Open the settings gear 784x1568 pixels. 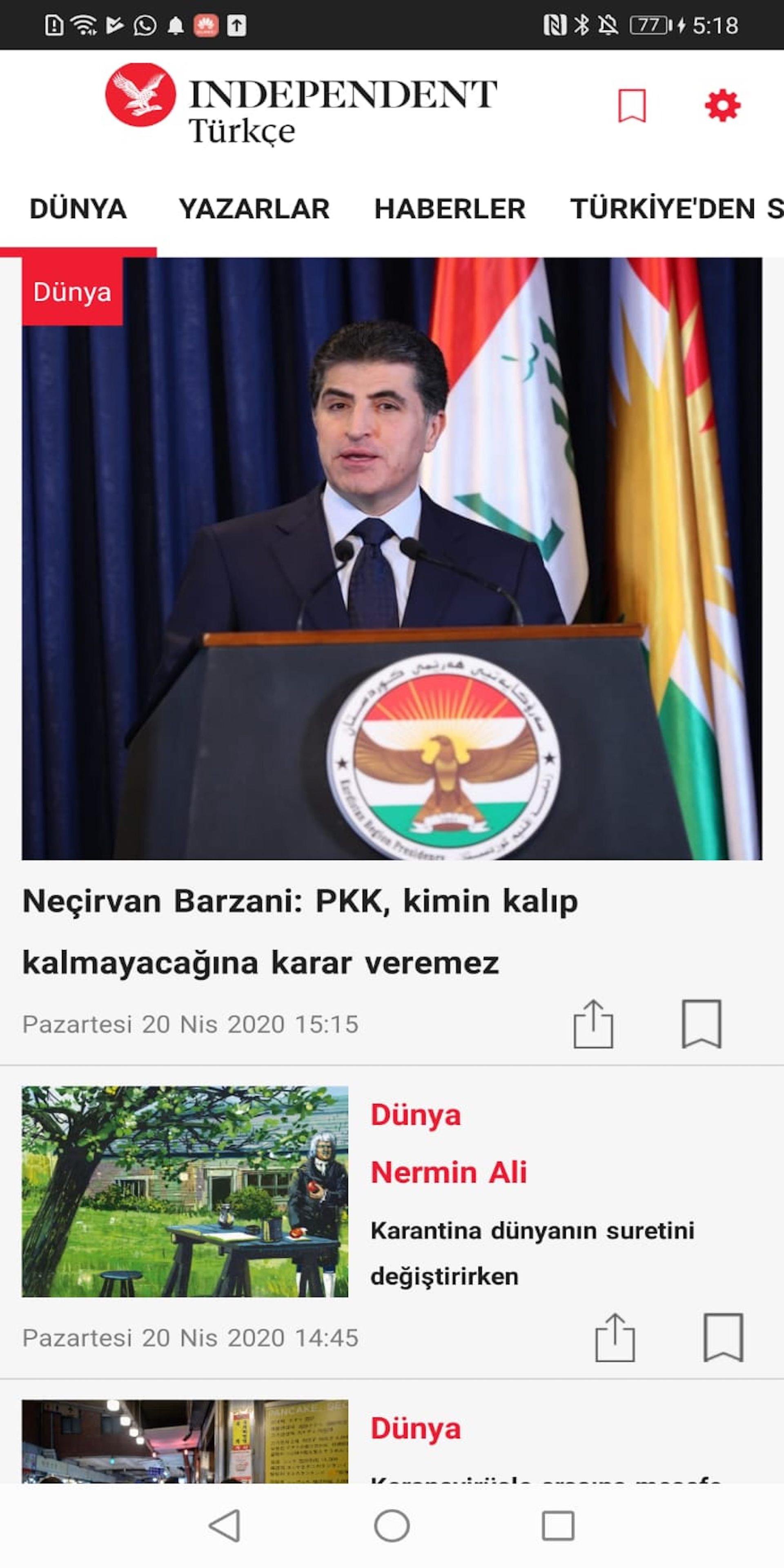coord(722,106)
